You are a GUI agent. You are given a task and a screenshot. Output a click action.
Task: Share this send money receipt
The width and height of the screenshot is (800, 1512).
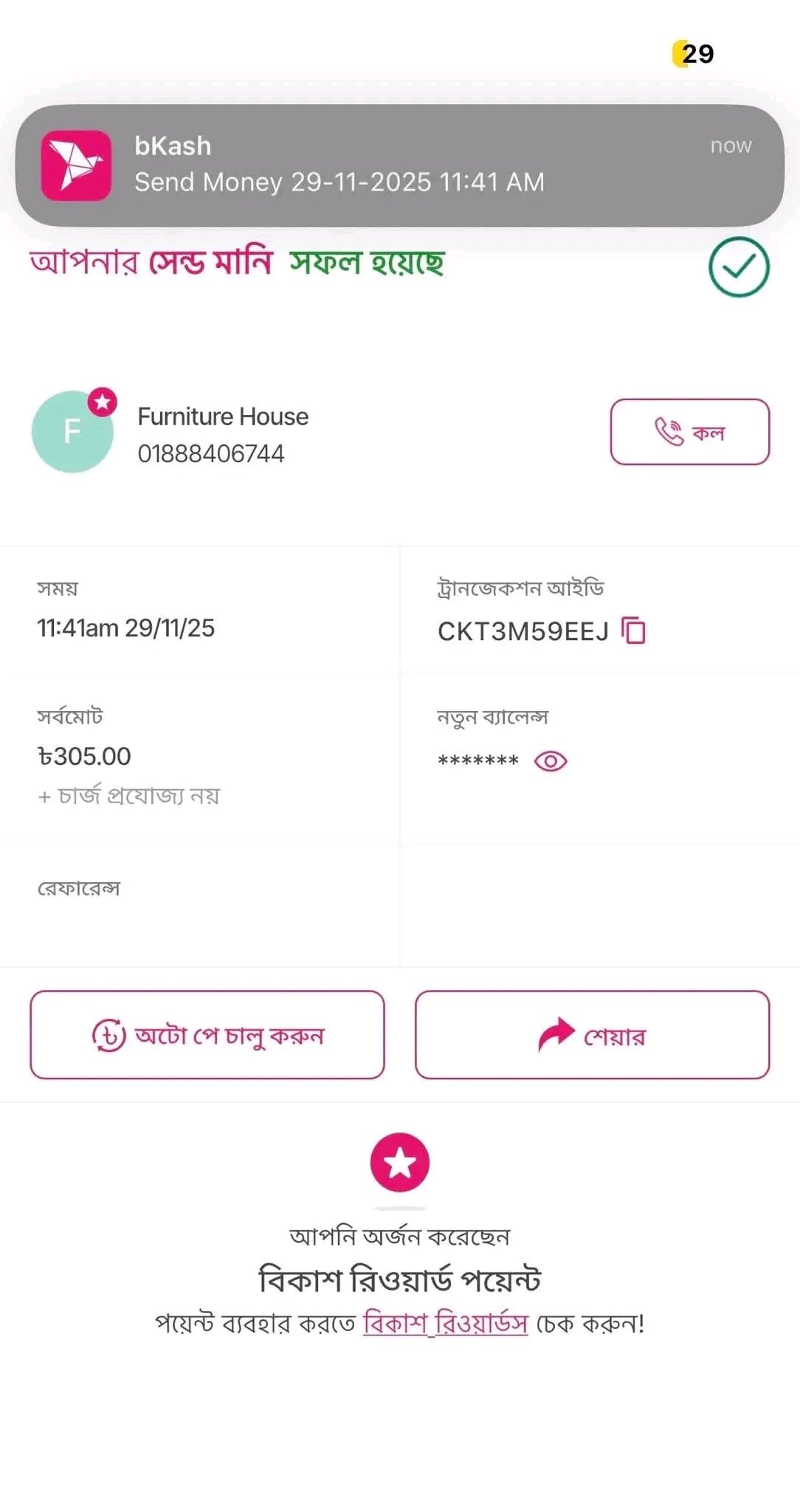click(x=592, y=1035)
